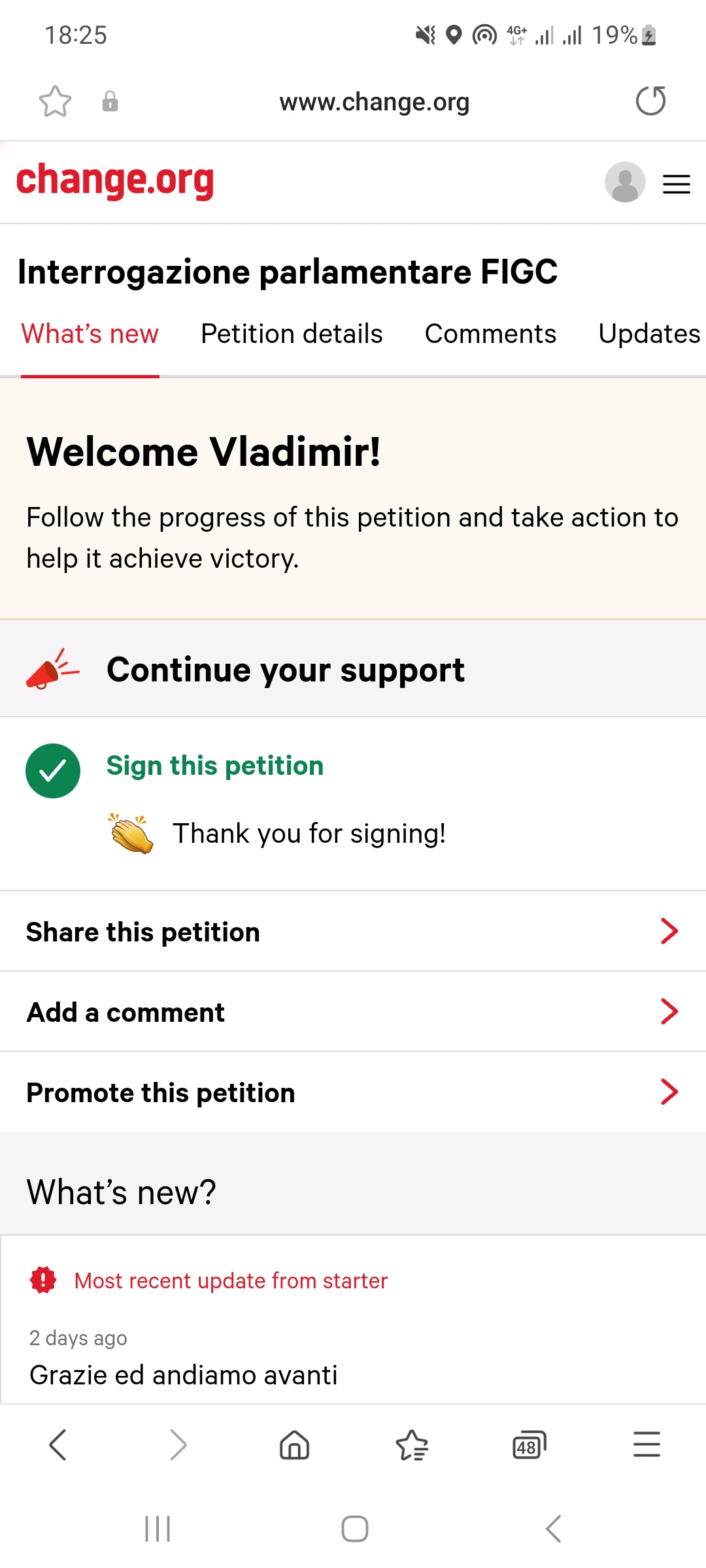This screenshot has height=1568, width=706.
Task: Tap the system recent apps button
Action: (x=158, y=1529)
